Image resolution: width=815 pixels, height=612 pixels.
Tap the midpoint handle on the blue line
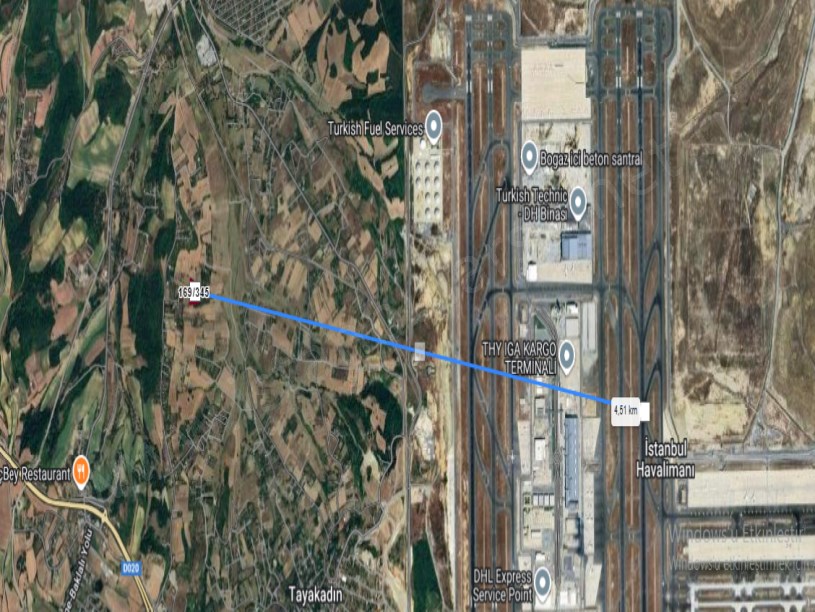[419, 351]
